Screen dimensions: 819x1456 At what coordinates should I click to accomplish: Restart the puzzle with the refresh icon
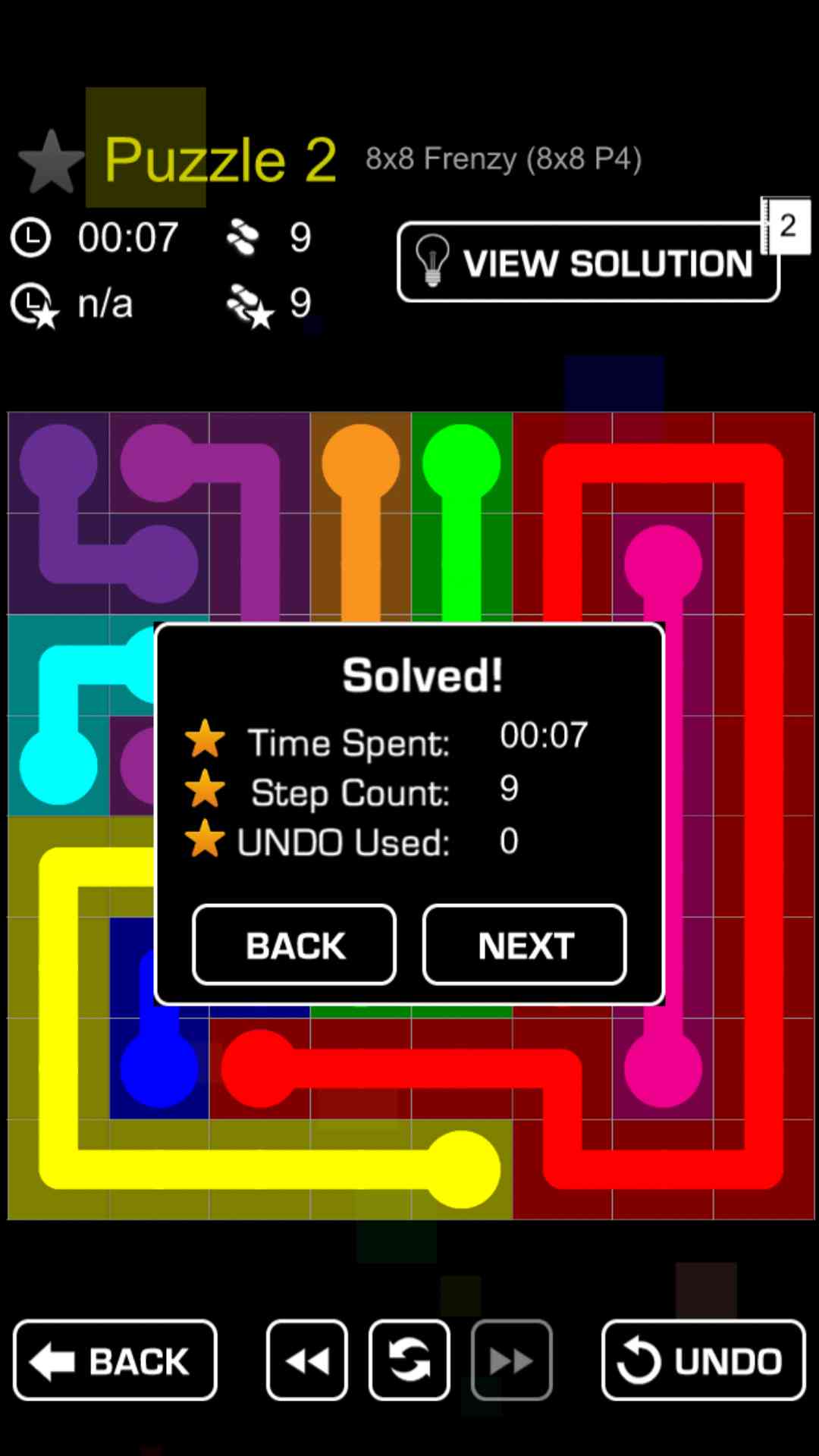coord(409,1360)
